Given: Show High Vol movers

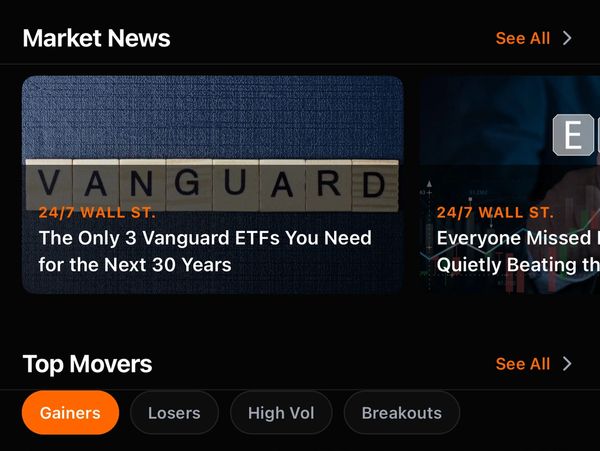Looking at the screenshot, I should point(281,413).
